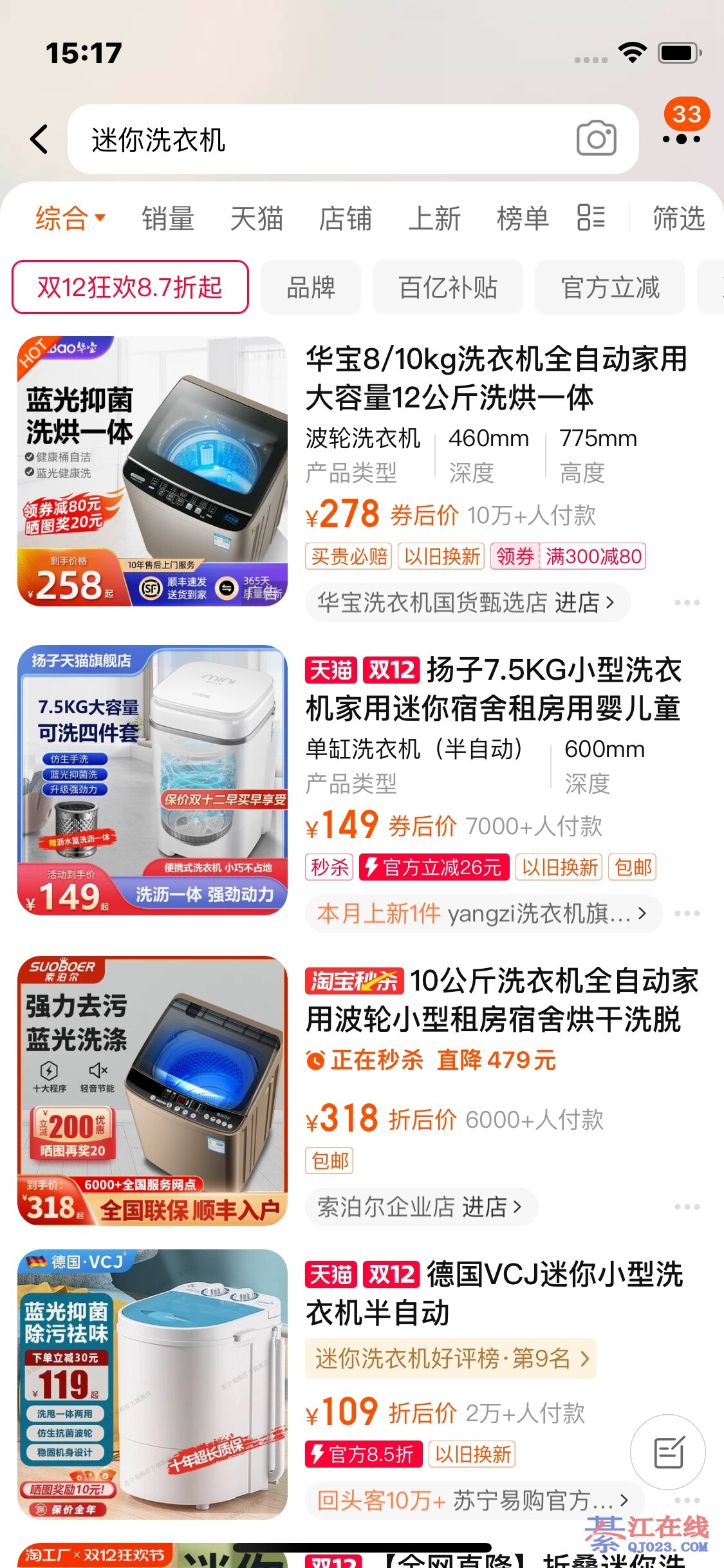Screen dimensions: 724x1568
Task: Apply the 百亿补贴 filter chip
Action: tap(448, 287)
